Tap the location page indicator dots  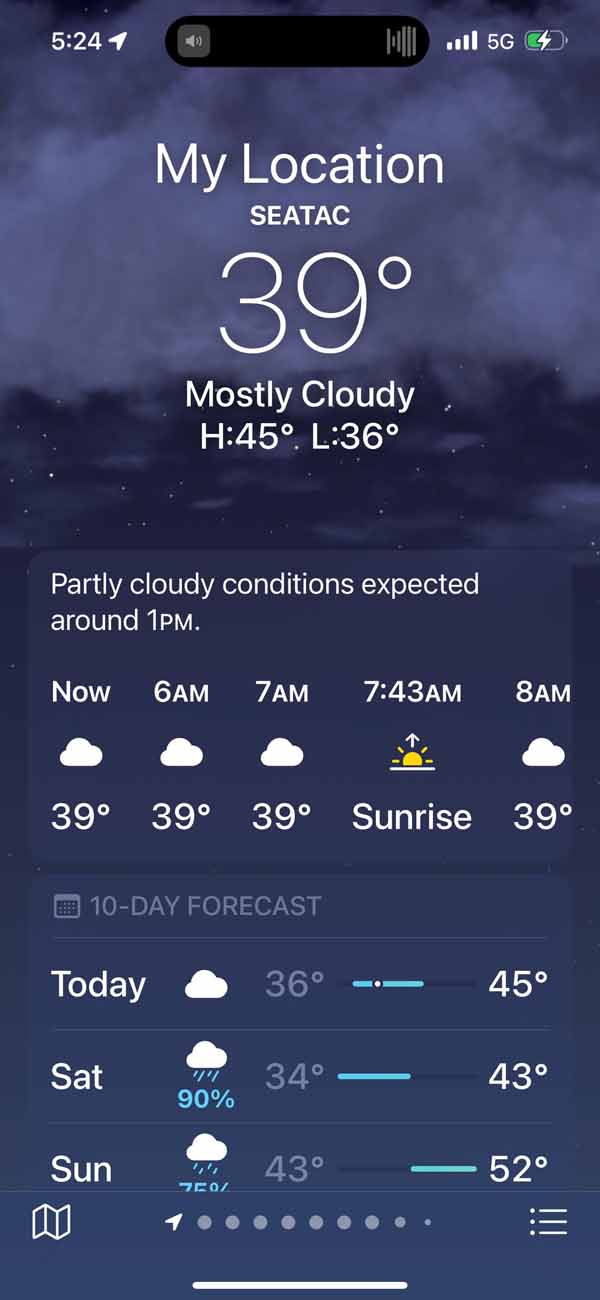[x=300, y=1222]
